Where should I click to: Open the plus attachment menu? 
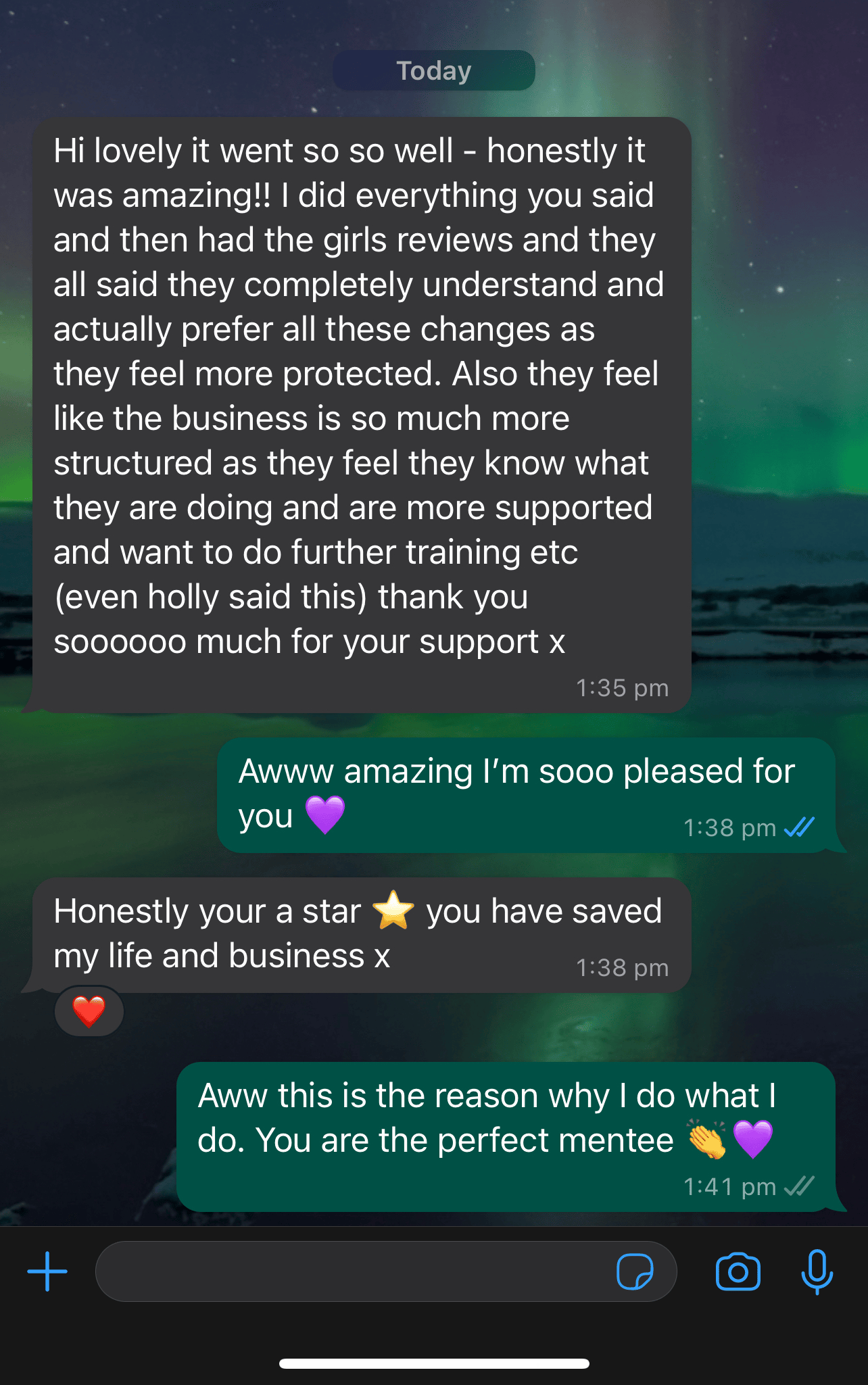click(x=47, y=1271)
